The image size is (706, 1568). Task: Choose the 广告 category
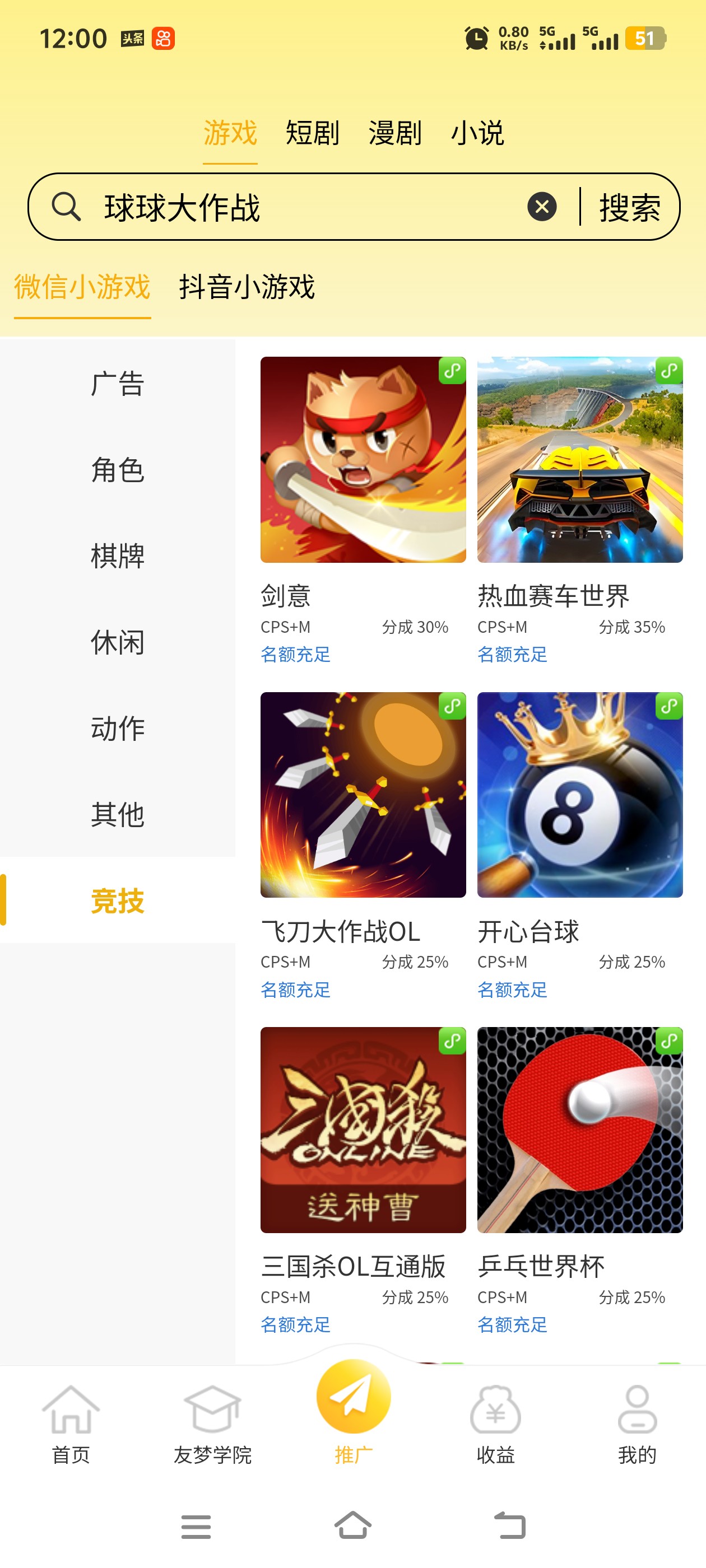[x=117, y=384]
